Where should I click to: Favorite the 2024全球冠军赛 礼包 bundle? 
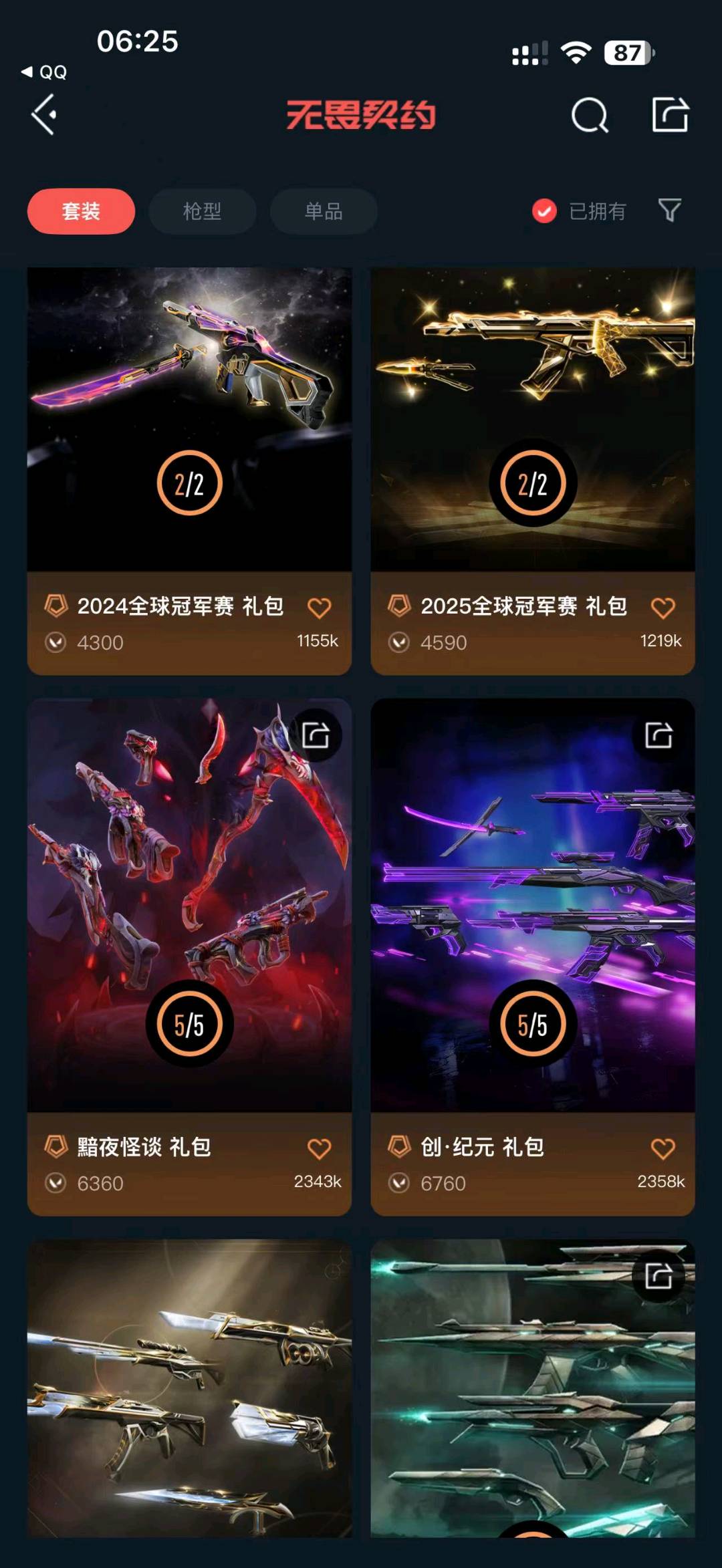(319, 608)
